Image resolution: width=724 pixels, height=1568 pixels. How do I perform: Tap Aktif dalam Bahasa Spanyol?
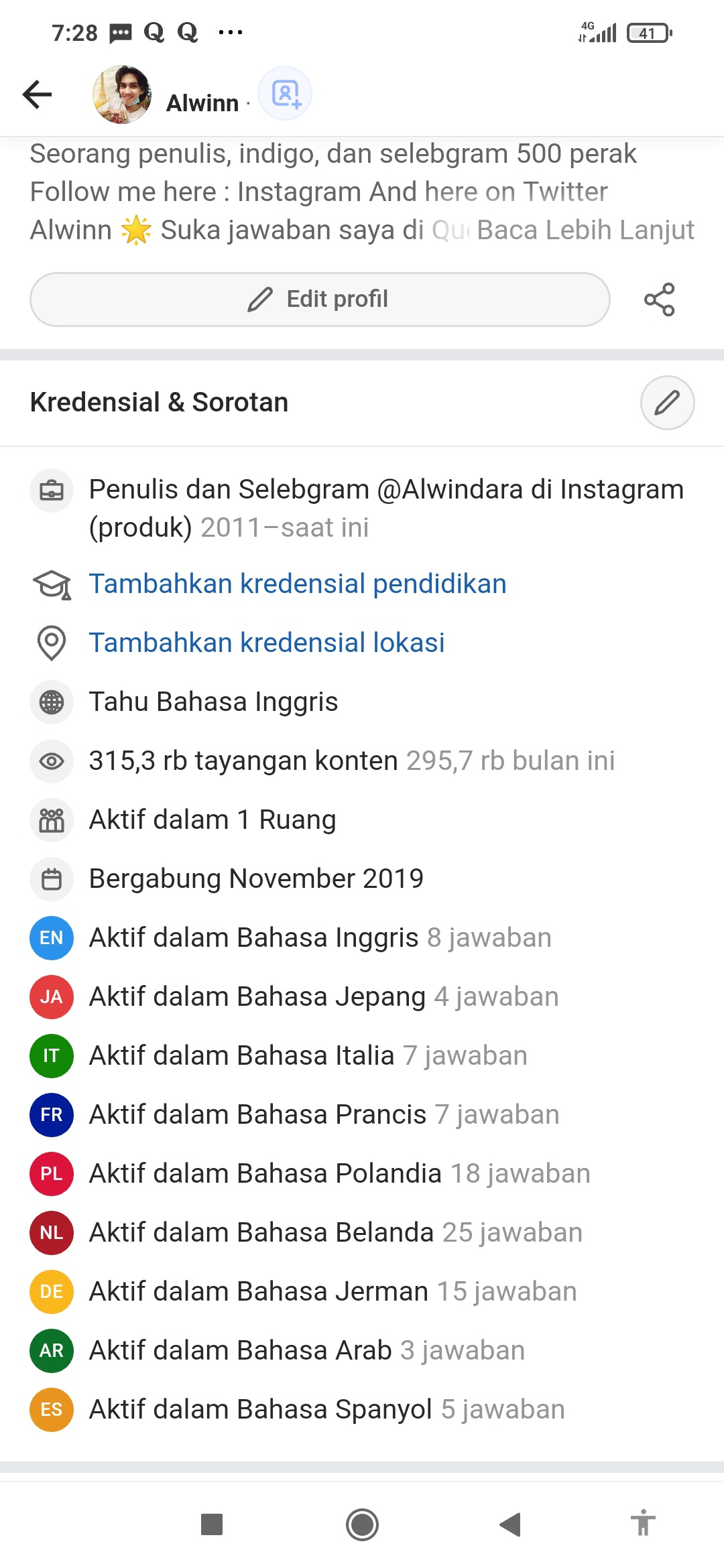[327, 1409]
